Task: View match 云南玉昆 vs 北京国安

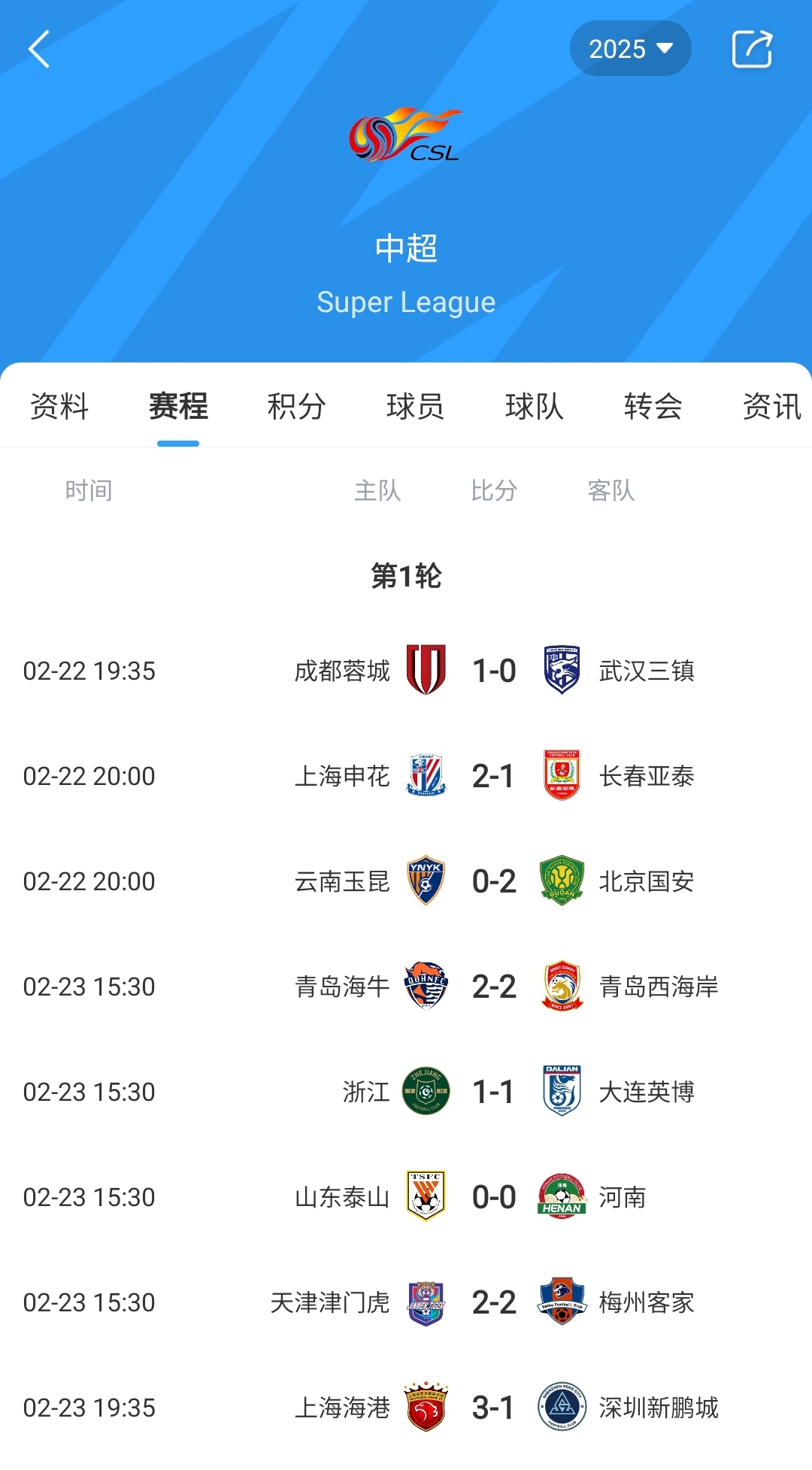Action: pyautogui.click(x=493, y=881)
